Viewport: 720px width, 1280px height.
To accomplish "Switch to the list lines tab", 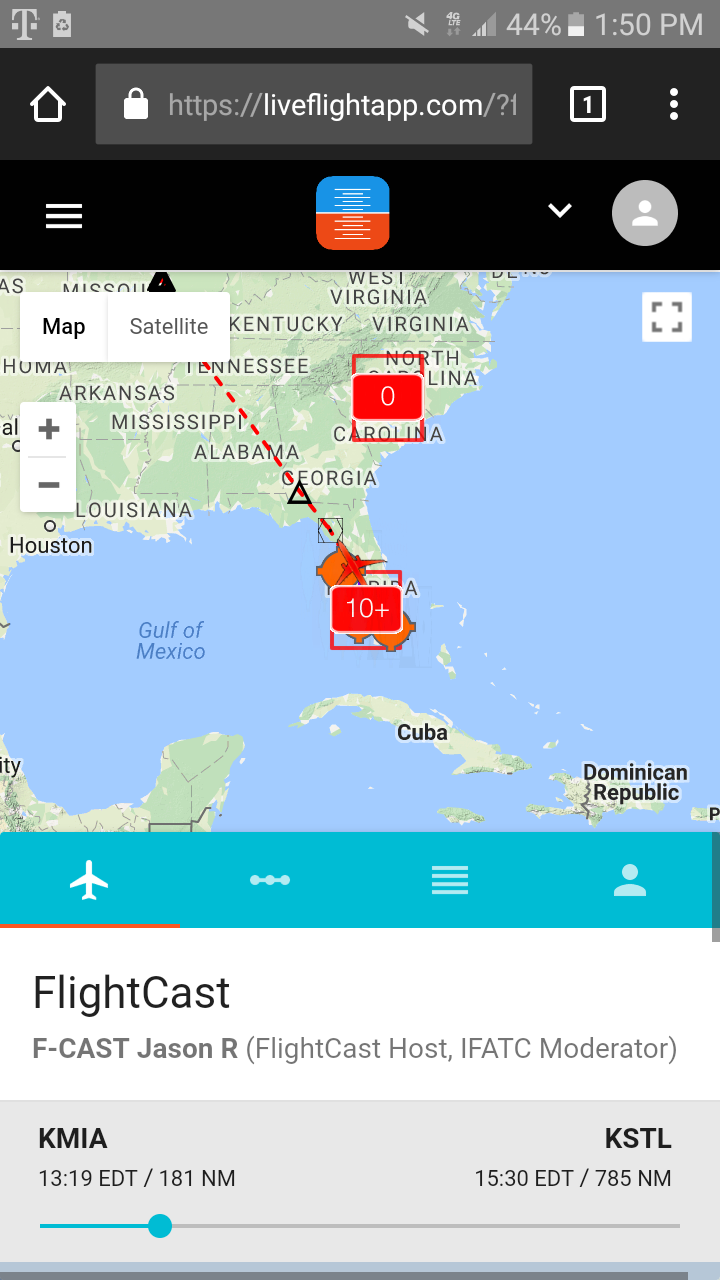I will click(x=450, y=880).
